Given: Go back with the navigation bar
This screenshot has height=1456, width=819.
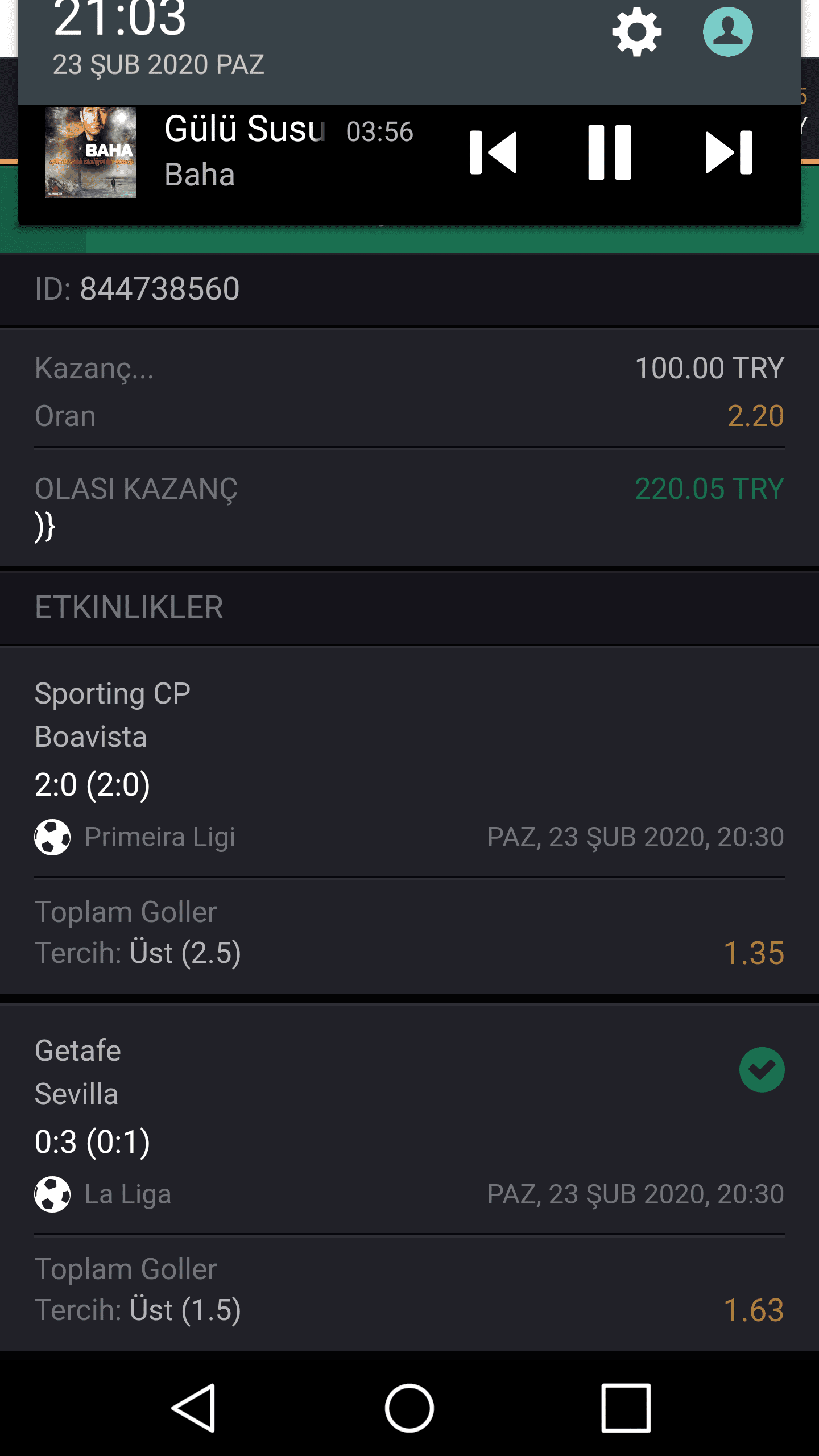Looking at the screenshot, I should coord(193,1408).
